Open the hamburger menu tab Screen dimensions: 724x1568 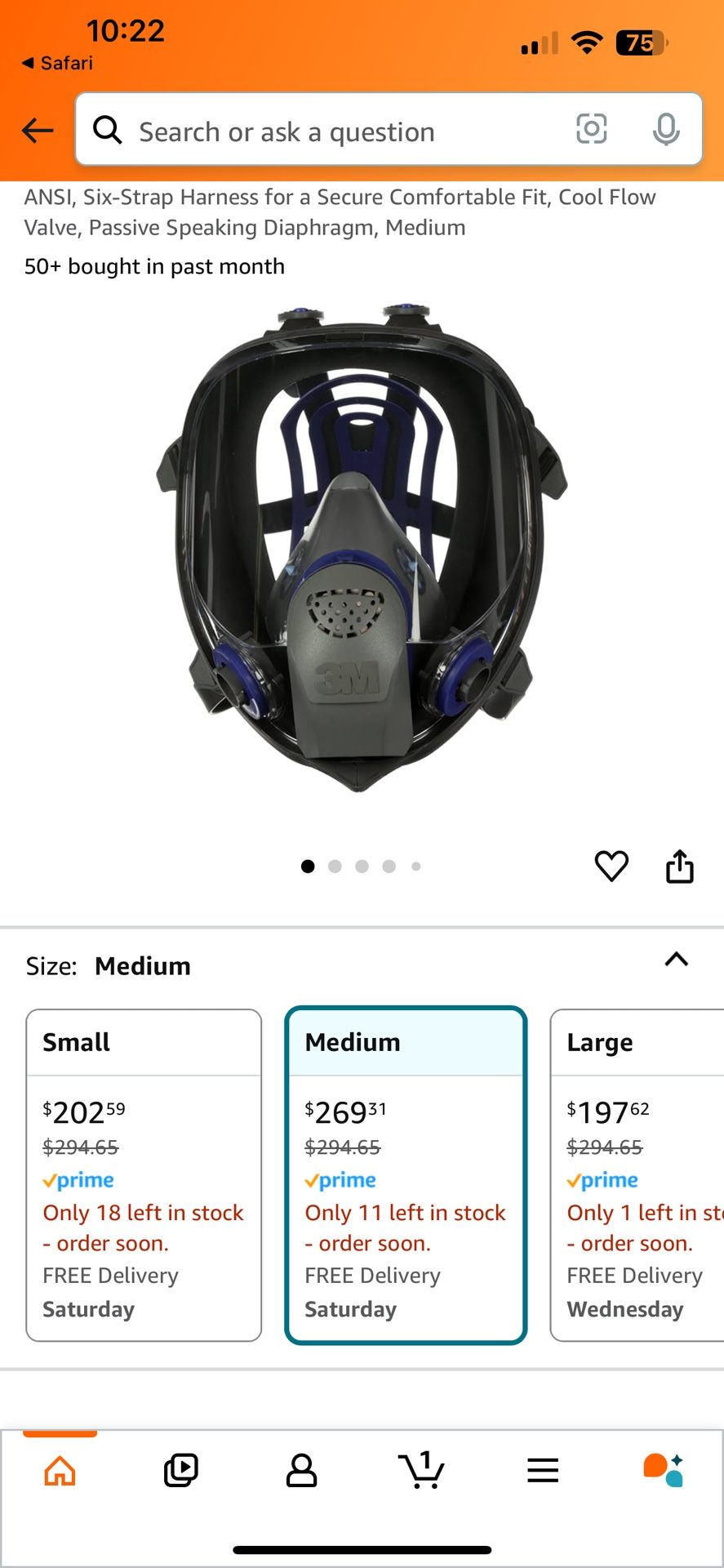click(543, 1471)
